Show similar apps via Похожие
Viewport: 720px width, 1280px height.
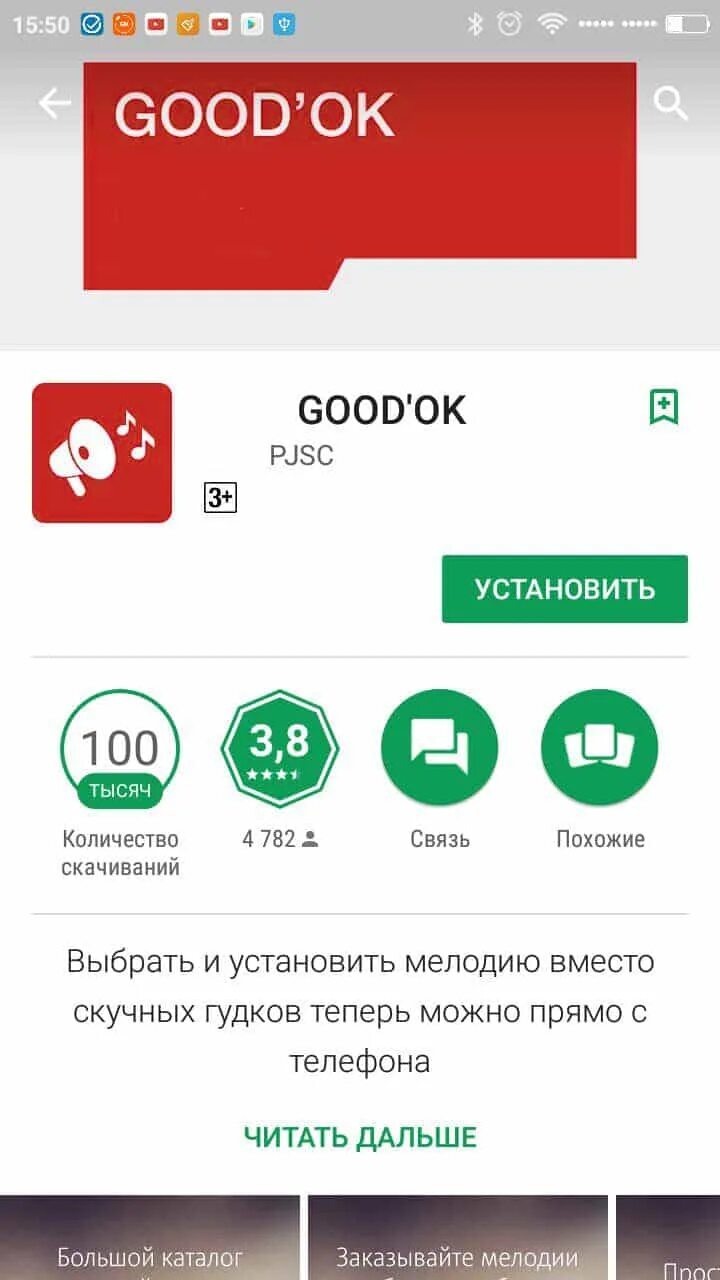pyautogui.click(x=599, y=748)
